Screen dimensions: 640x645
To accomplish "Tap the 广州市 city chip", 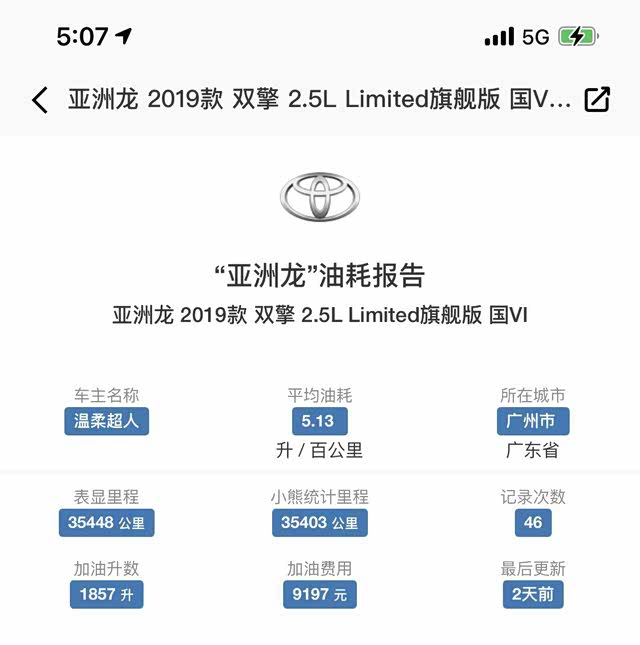I will (532, 421).
